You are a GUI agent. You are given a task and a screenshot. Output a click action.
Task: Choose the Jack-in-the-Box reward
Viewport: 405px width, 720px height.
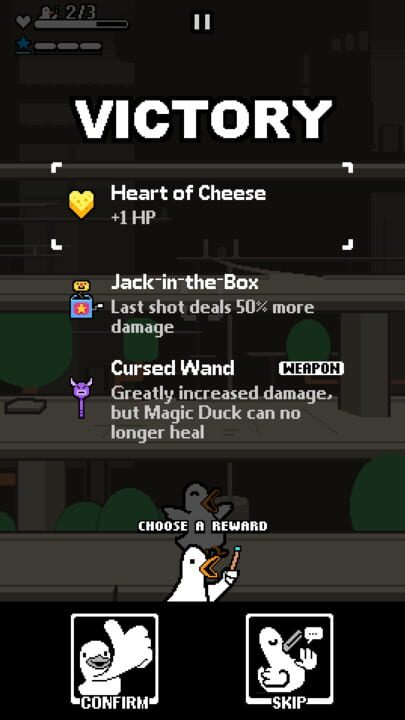tap(202, 304)
